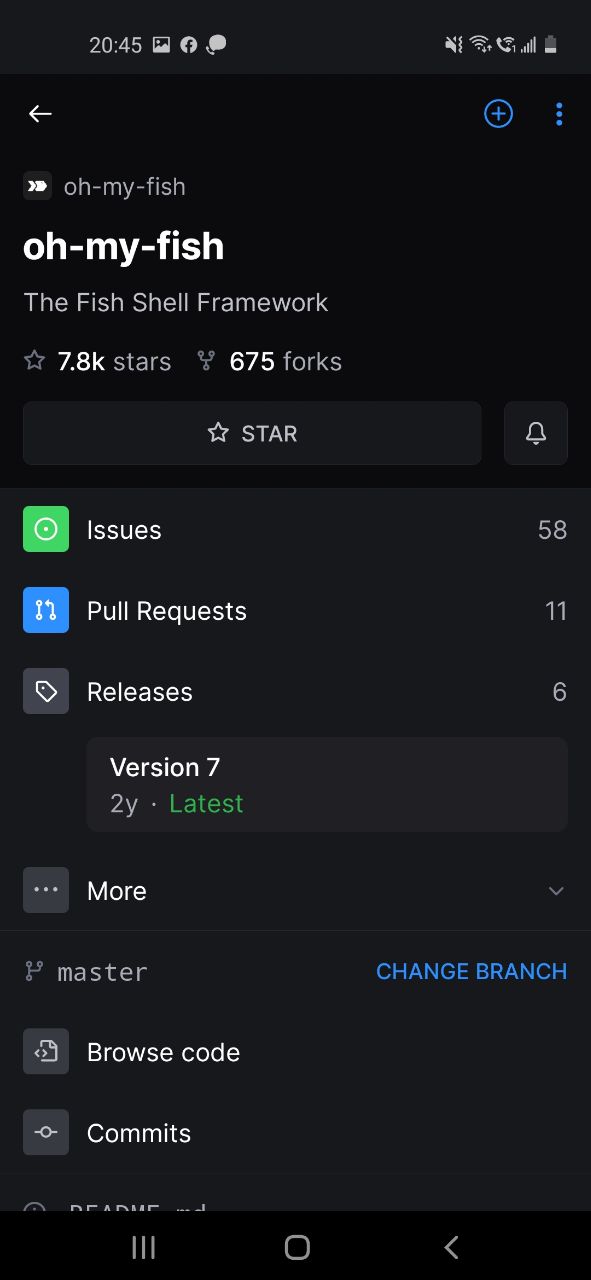
Task: Open Browse code
Action: point(295,1052)
